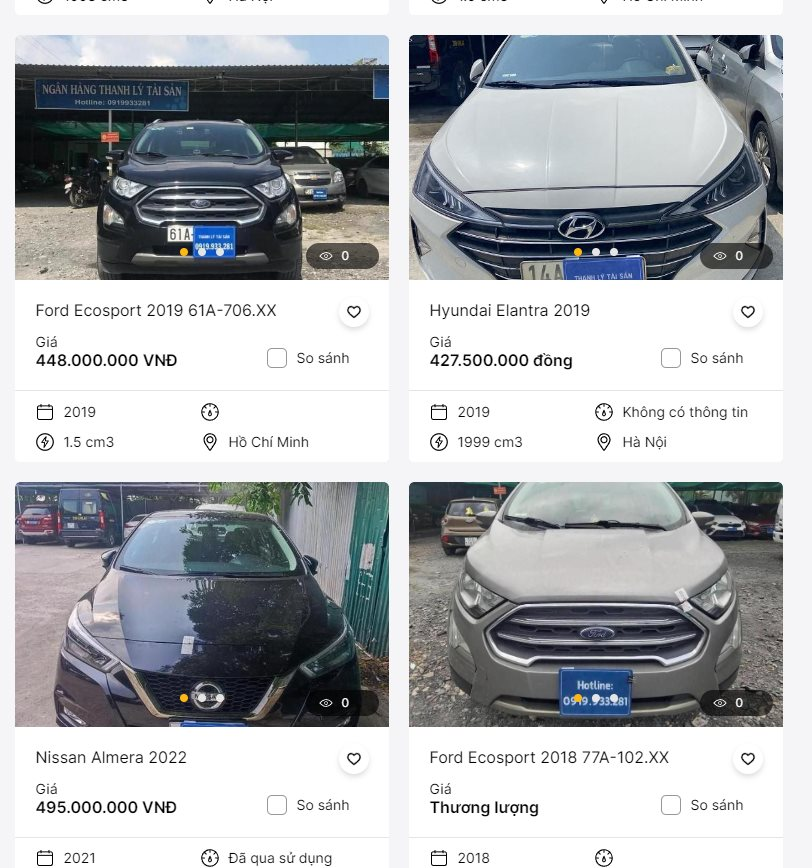Select So sánh for Nissan Almera 2022
The image size is (812, 868).
pyautogui.click(x=277, y=805)
